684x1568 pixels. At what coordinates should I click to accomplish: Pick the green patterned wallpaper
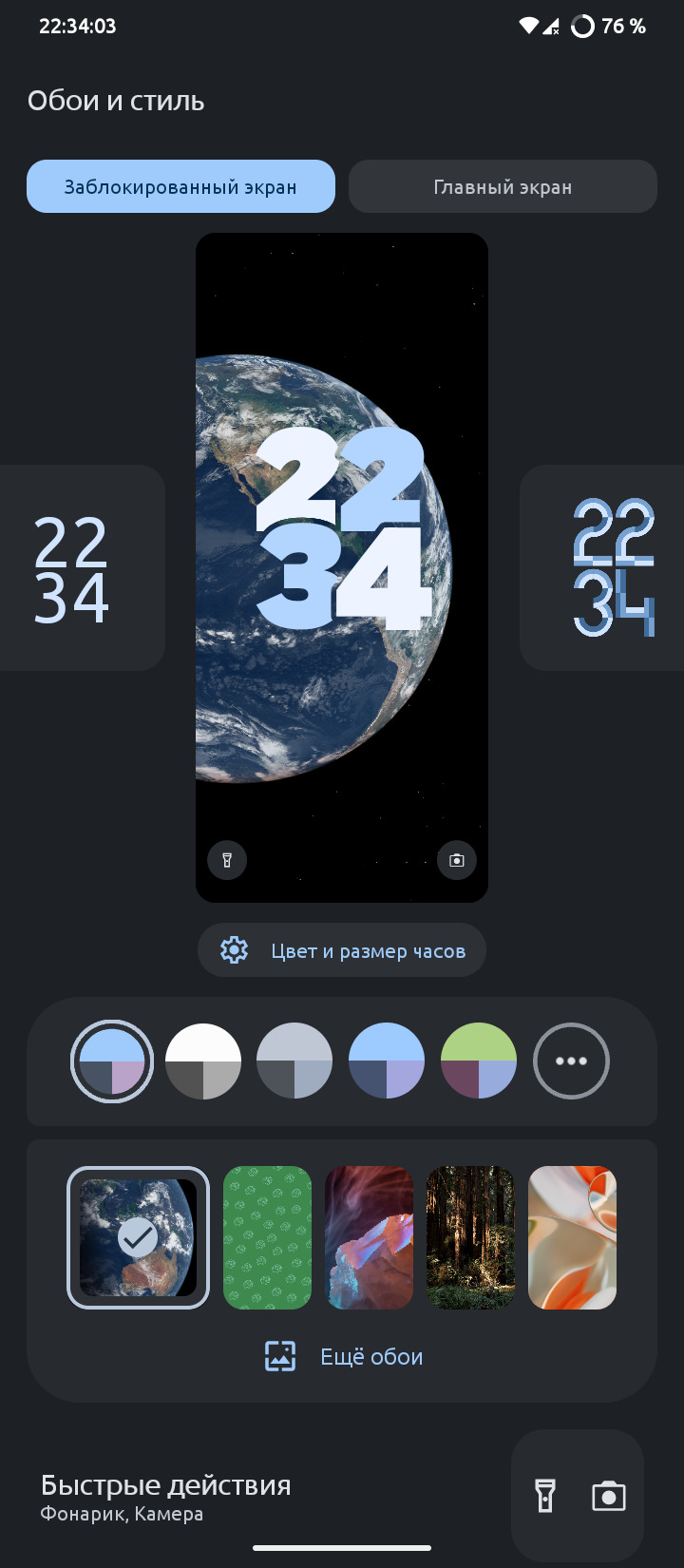(x=267, y=1237)
